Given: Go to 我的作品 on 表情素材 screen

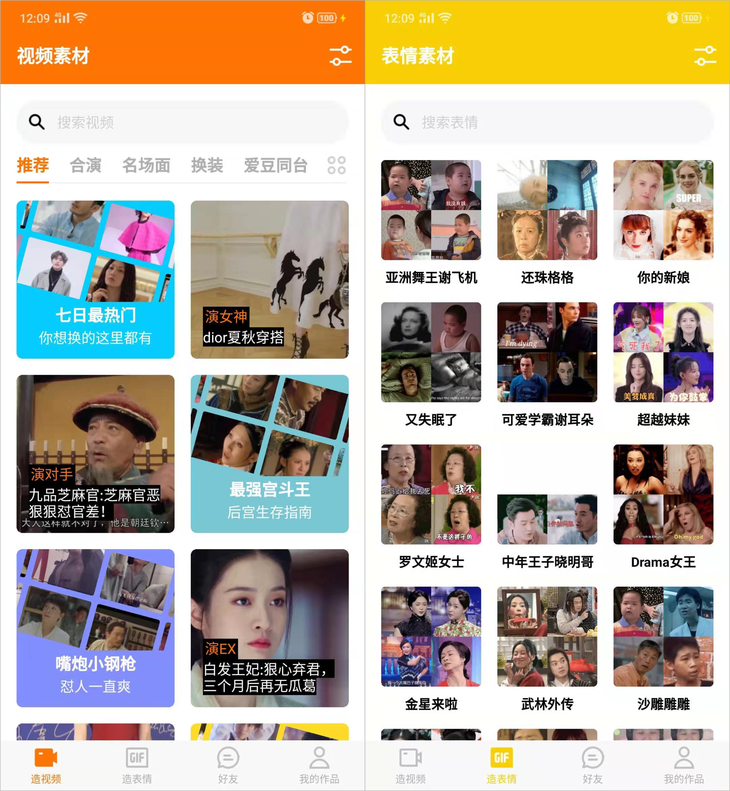Looking at the screenshot, I should pos(684,766).
